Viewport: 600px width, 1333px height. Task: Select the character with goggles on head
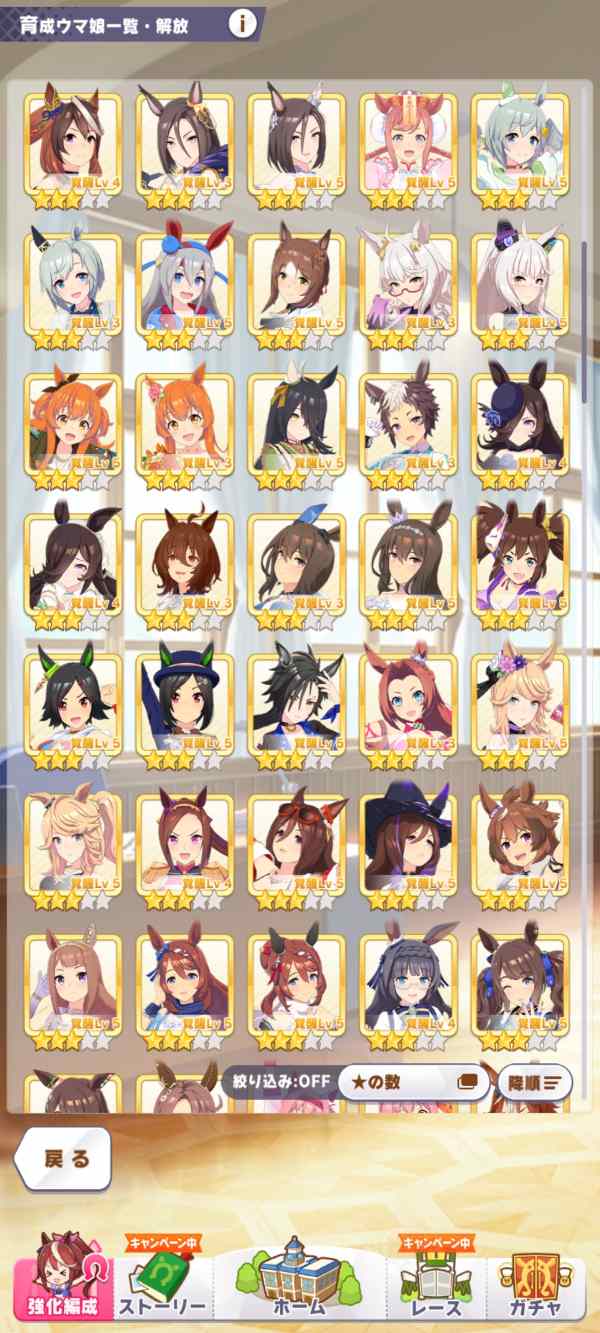[x=296, y=845]
